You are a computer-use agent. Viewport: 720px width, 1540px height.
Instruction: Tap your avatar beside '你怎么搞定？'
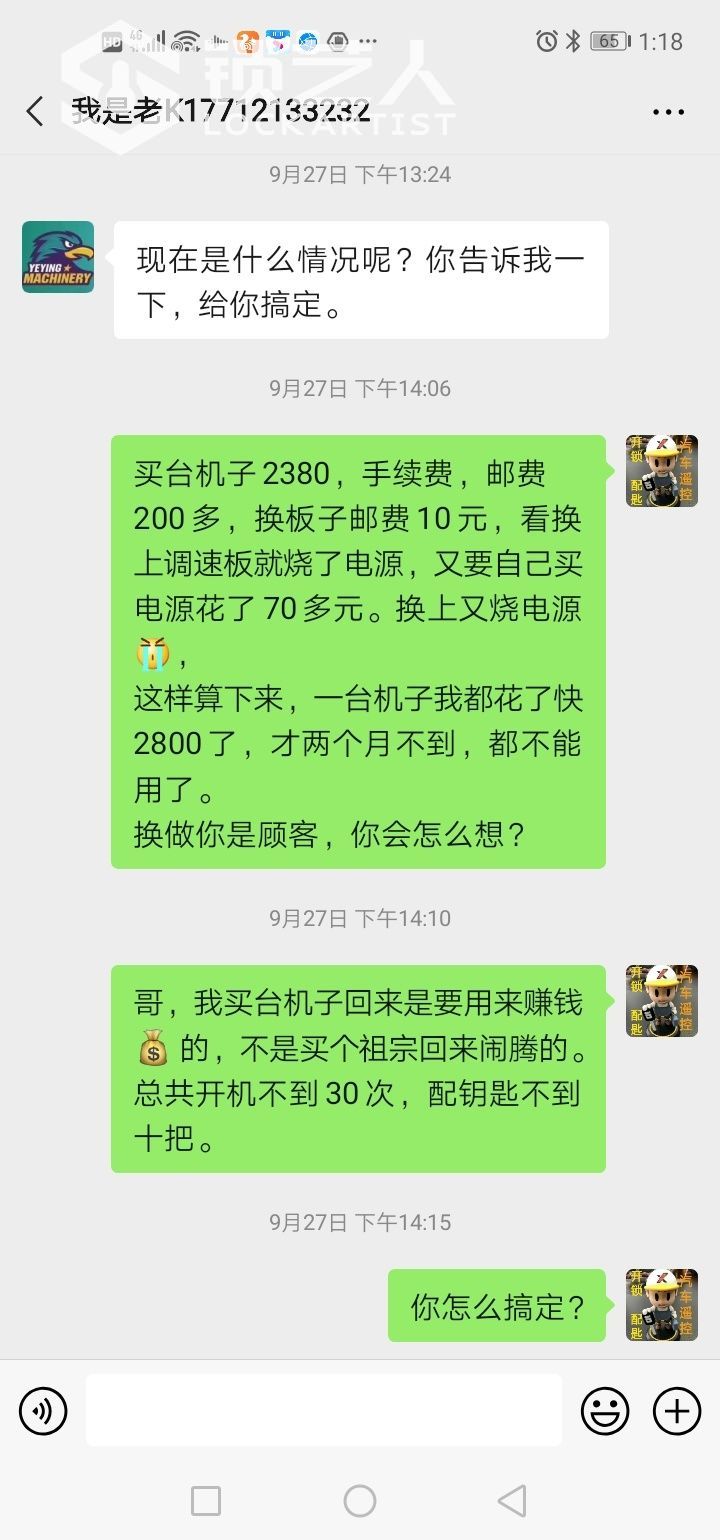tap(661, 1305)
